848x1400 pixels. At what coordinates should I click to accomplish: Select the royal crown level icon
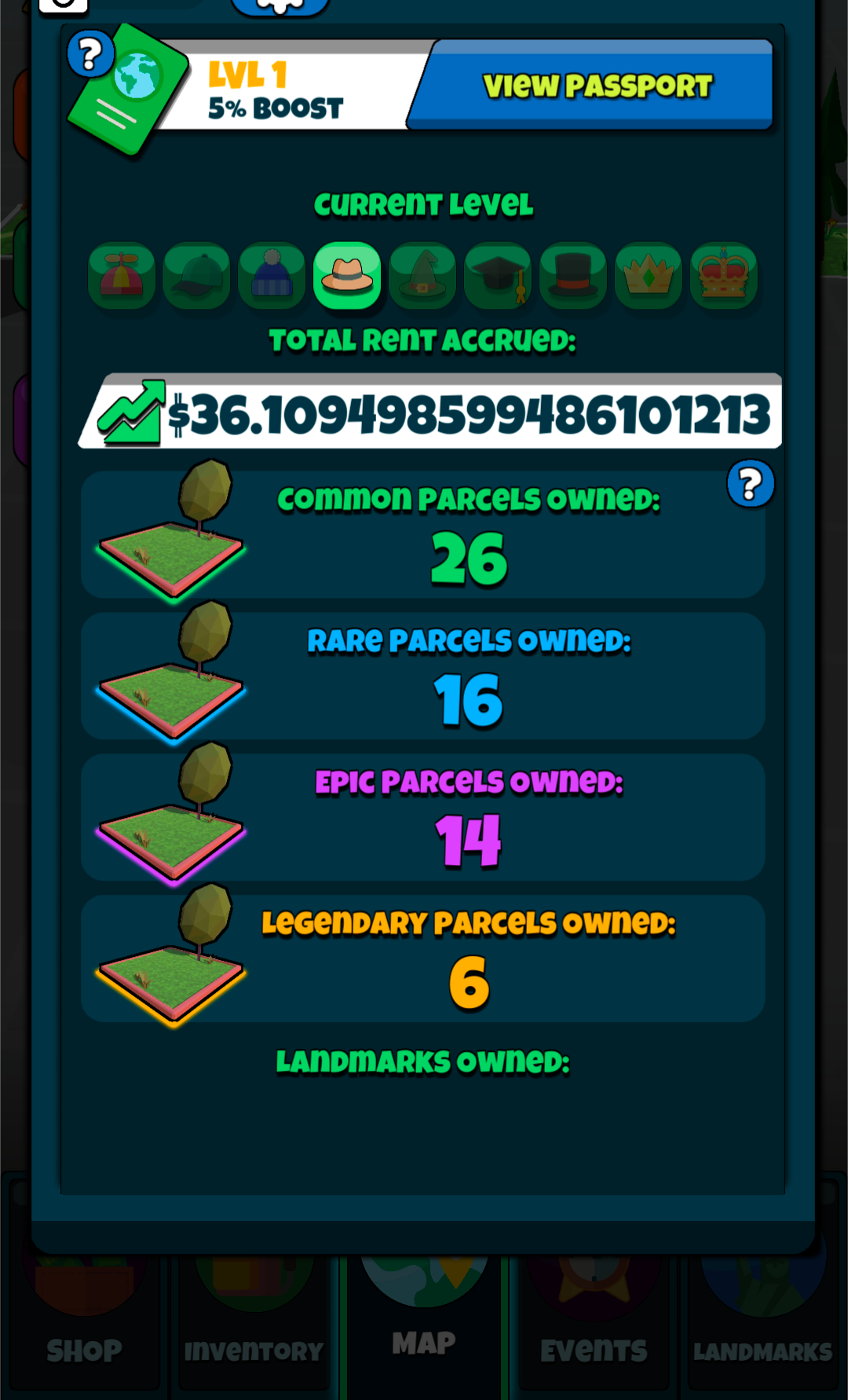tap(723, 275)
